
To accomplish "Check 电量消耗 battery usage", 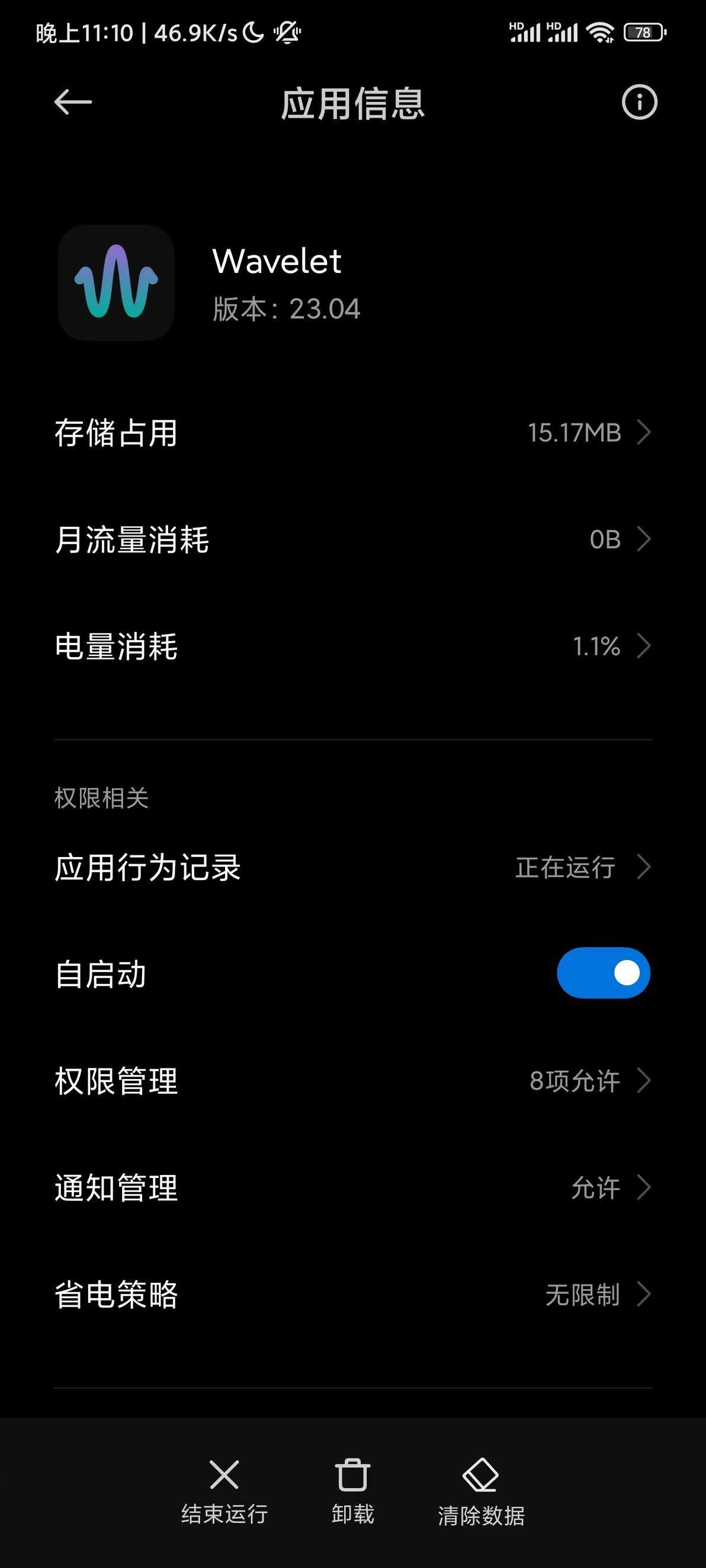I will tap(352, 646).
